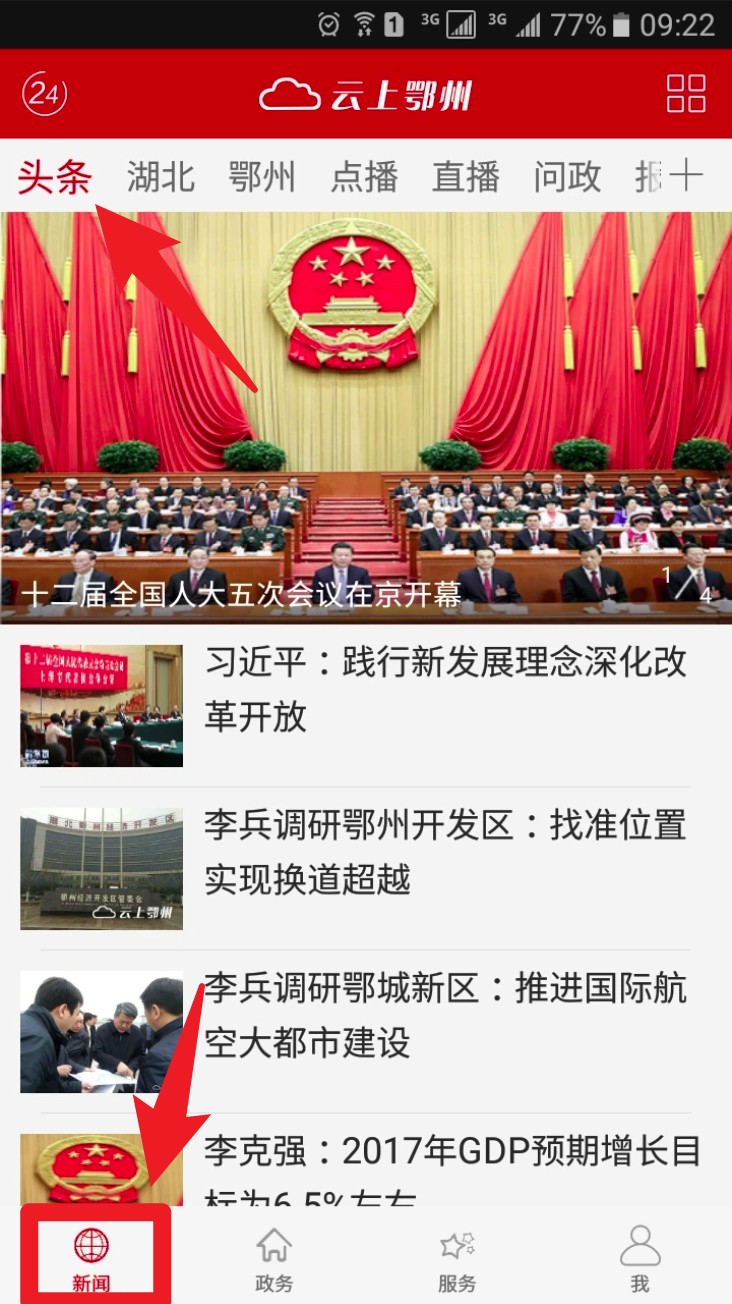732x1304 pixels.
Task: Select the 鄂州 channel
Action: (x=262, y=175)
